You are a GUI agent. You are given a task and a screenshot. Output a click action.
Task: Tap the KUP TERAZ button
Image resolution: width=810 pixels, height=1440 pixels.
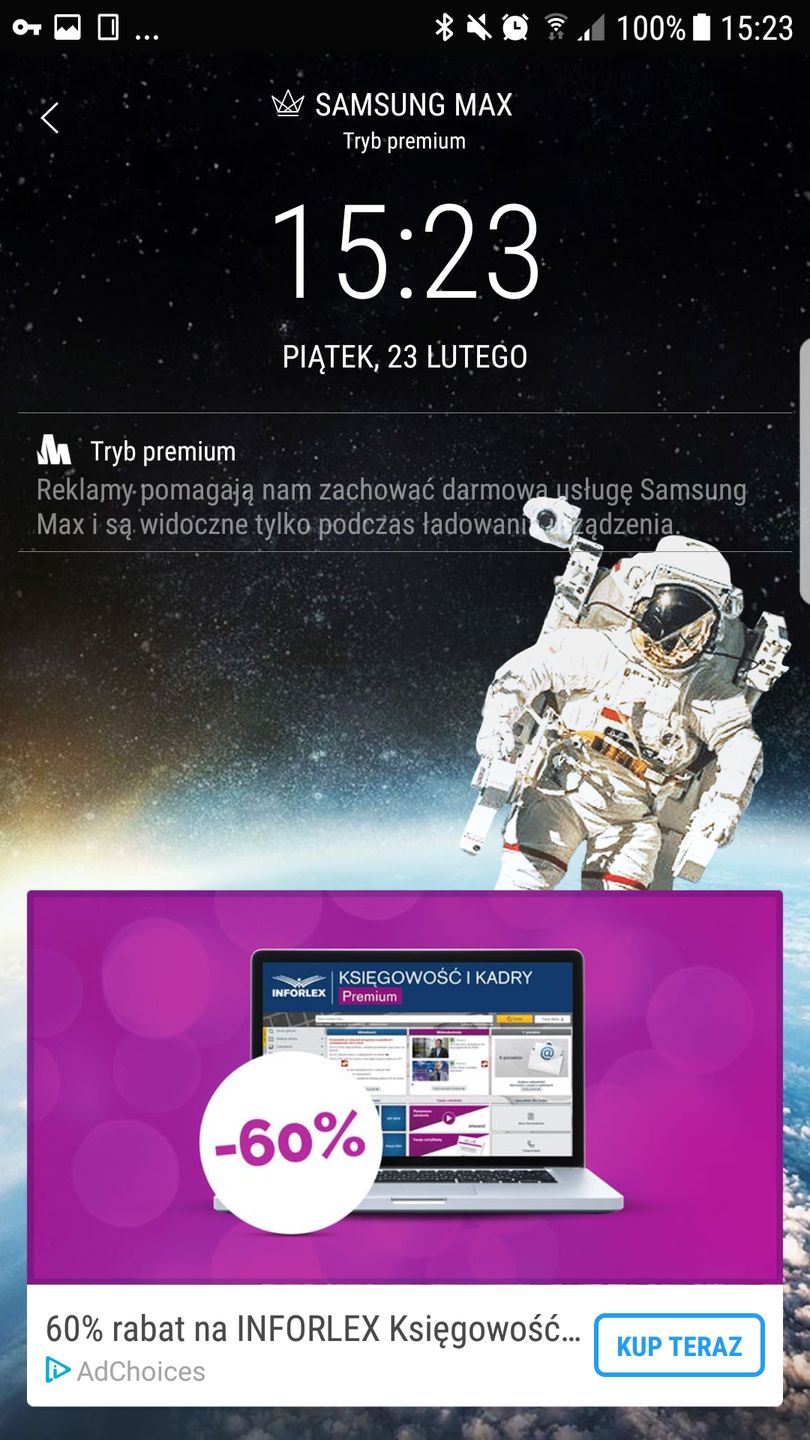pyautogui.click(x=679, y=1346)
